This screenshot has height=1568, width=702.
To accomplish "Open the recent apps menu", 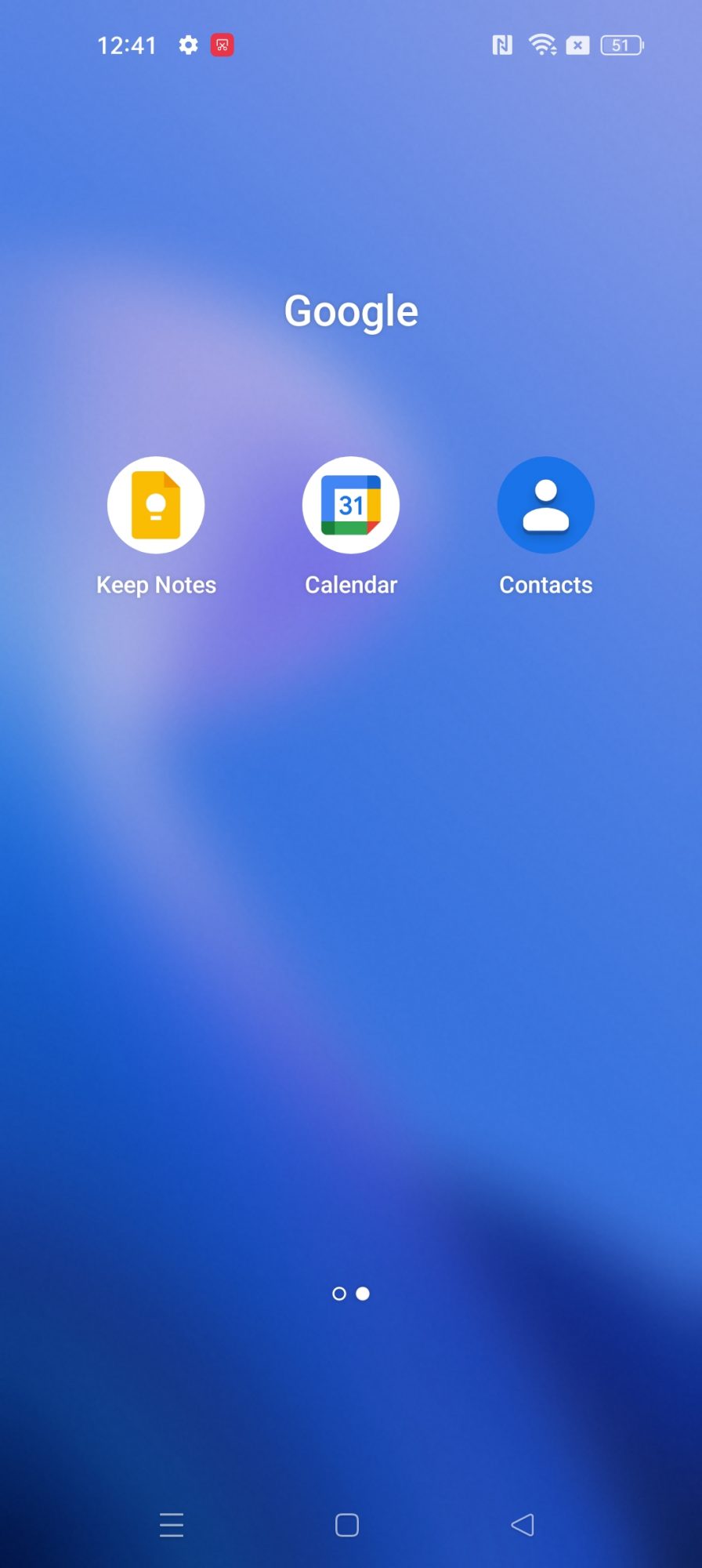I will click(x=172, y=1525).
